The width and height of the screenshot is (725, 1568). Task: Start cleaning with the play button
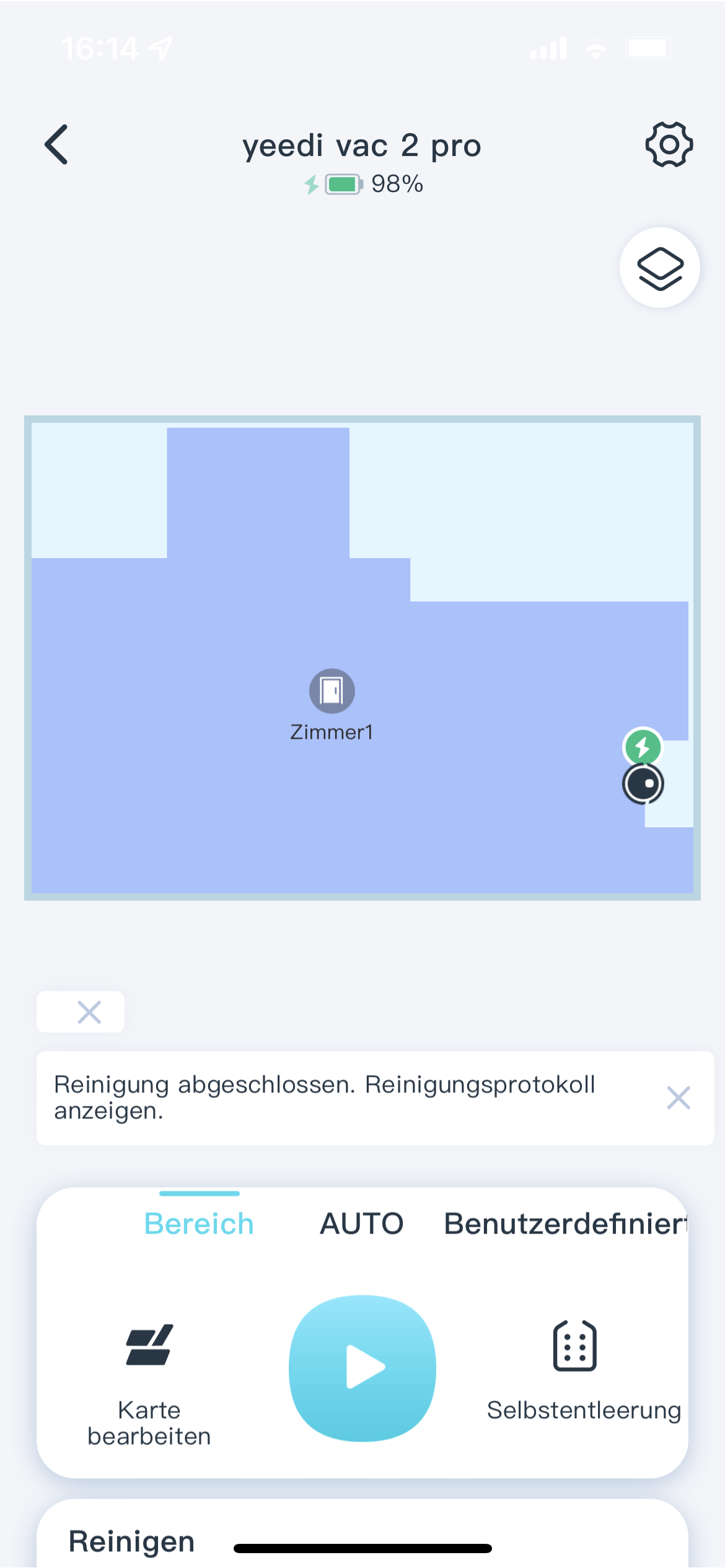pyautogui.click(x=362, y=1368)
